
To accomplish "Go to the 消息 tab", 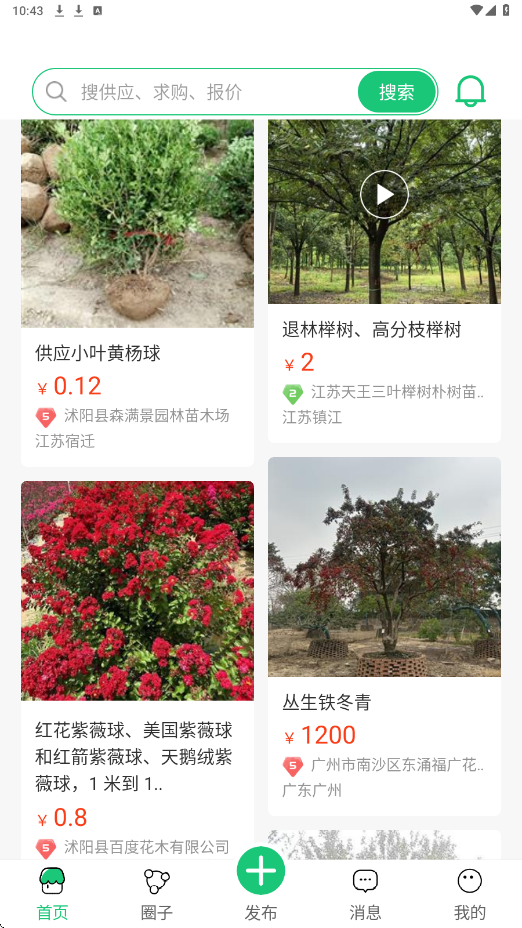I will pos(365,894).
